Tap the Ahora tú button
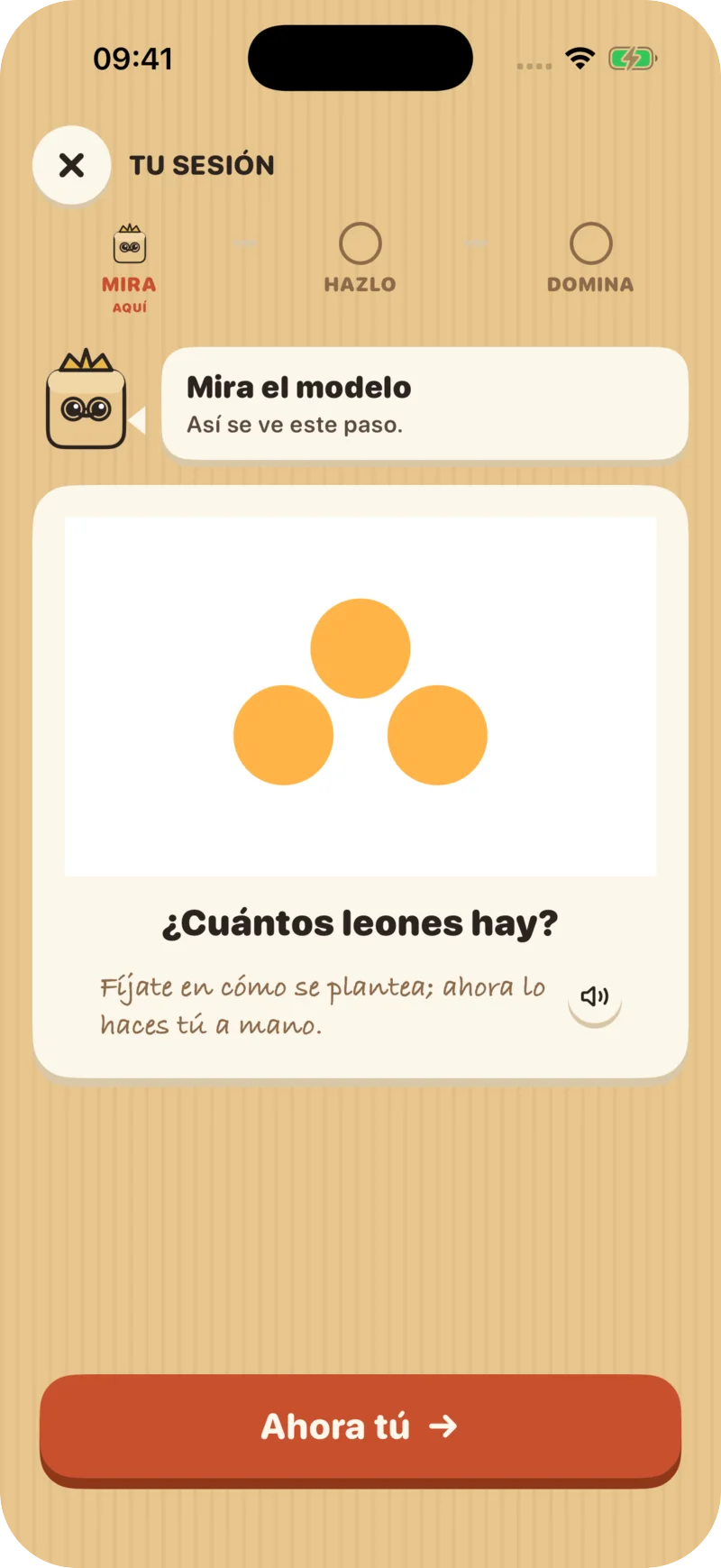Image resolution: width=721 pixels, height=1568 pixels. pyautogui.click(x=360, y=1427)
